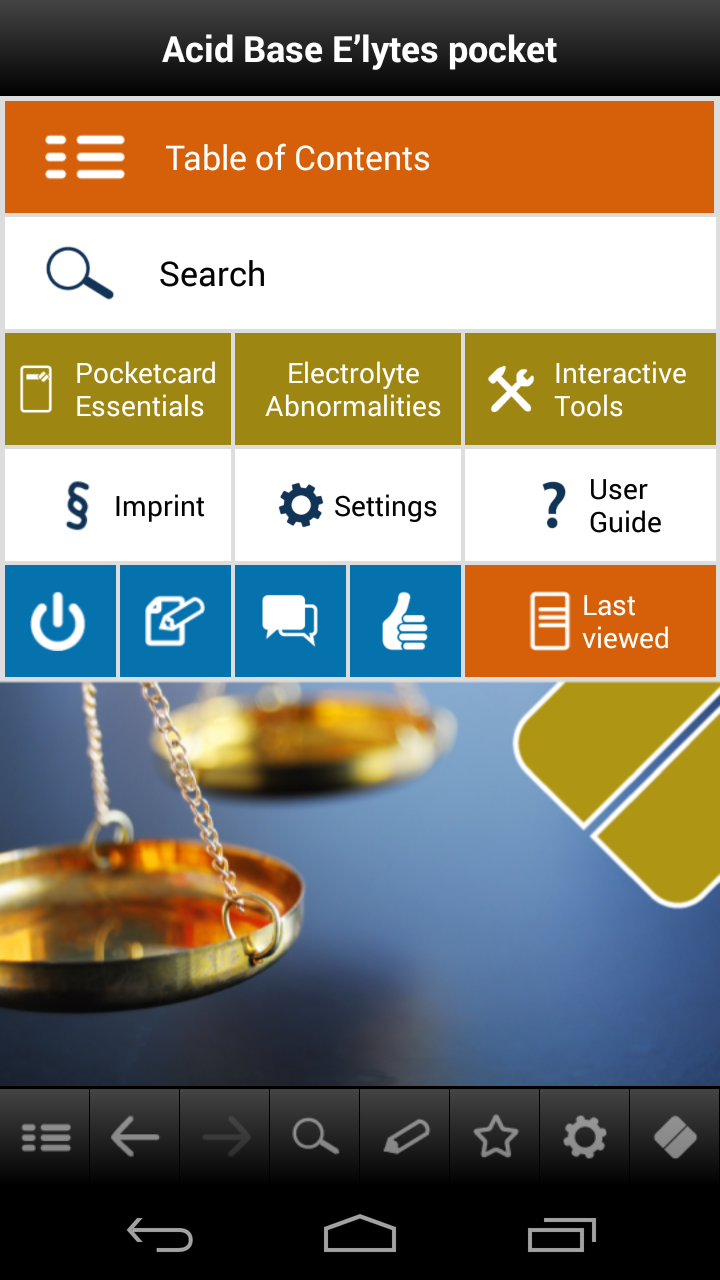Open Pocketcard Essentials
Image resolution: width=720 pixels, height=1280 pixels.
(x=118, y=390)
